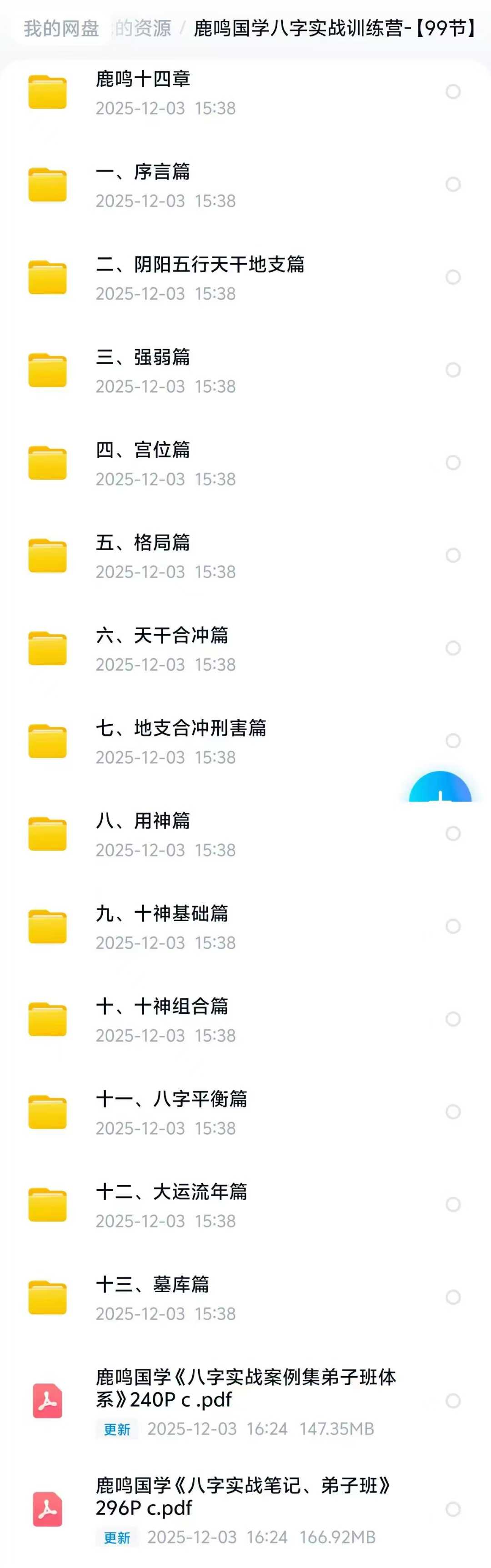The width and height of the screenshot is (491, 1568).
Task: Go back to 我的网盘 in breadcrumb
Action: point(61,29)
